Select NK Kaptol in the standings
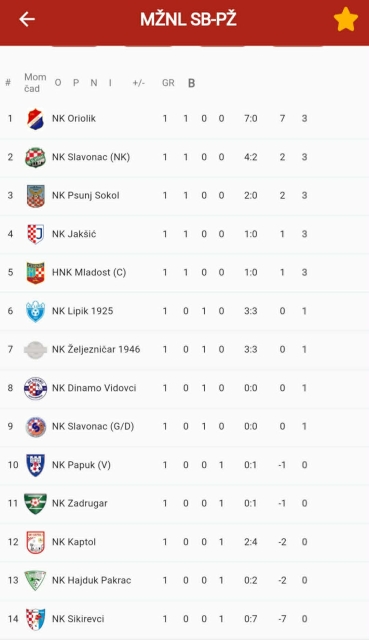The width and height of the screenshot is (369, 640). [x=184, y=542]
